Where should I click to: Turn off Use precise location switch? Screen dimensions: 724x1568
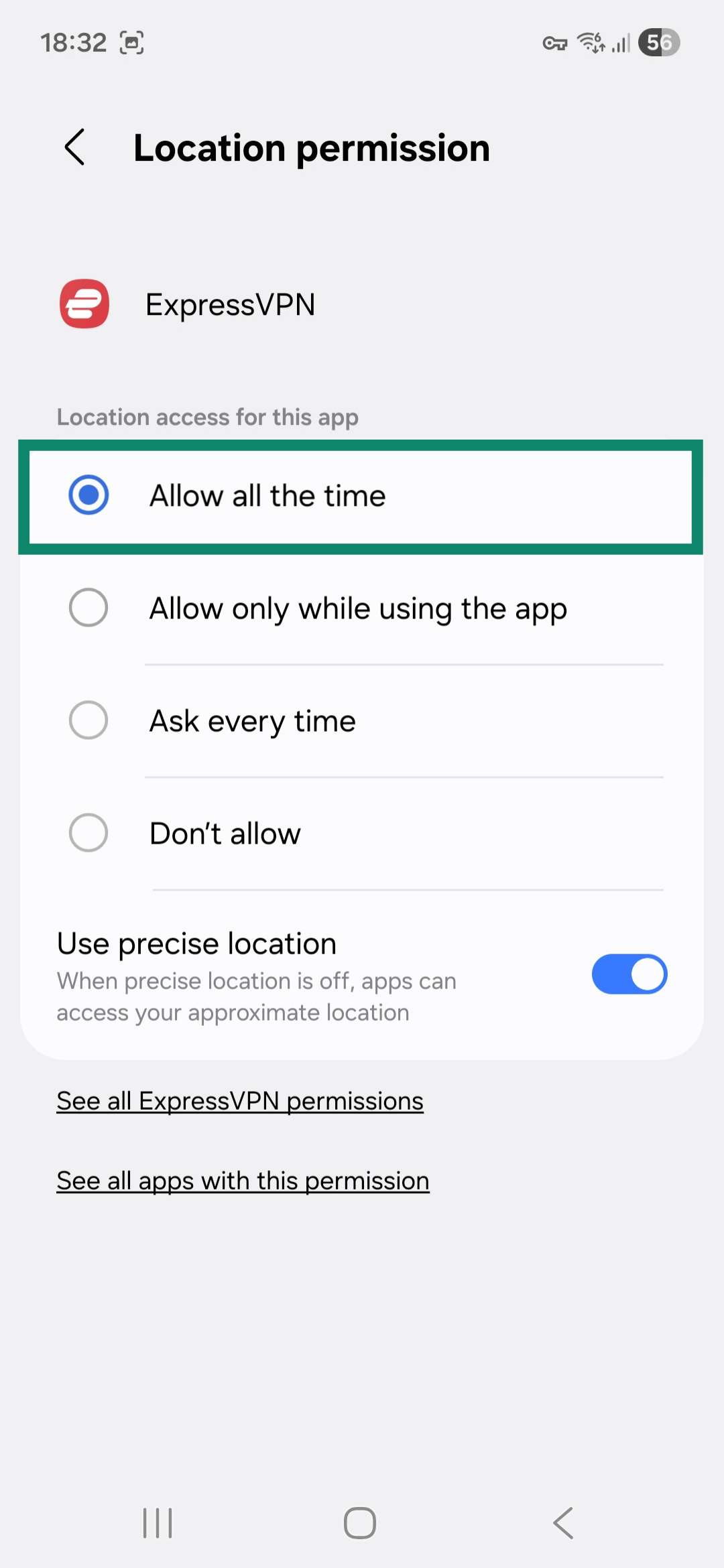pos(629,974)
